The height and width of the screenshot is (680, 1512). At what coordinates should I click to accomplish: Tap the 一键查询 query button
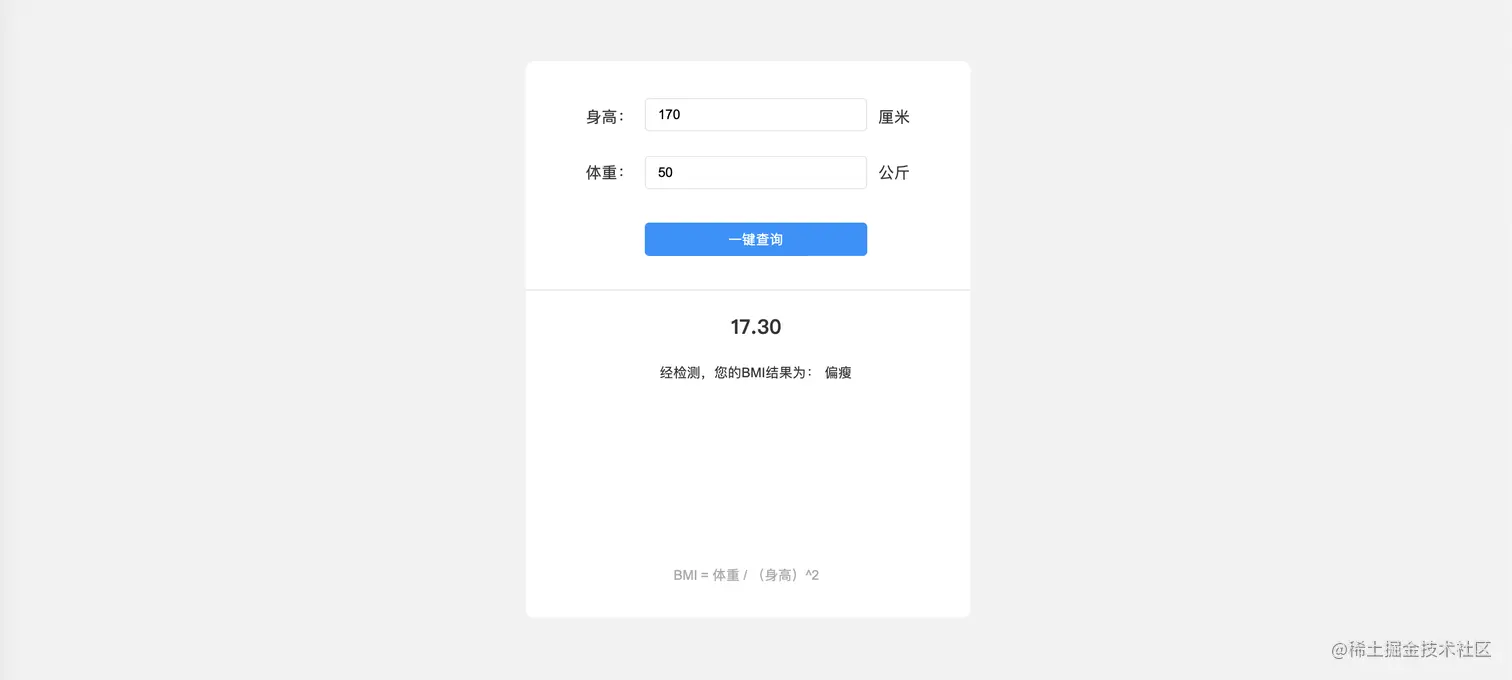point(755,239)
